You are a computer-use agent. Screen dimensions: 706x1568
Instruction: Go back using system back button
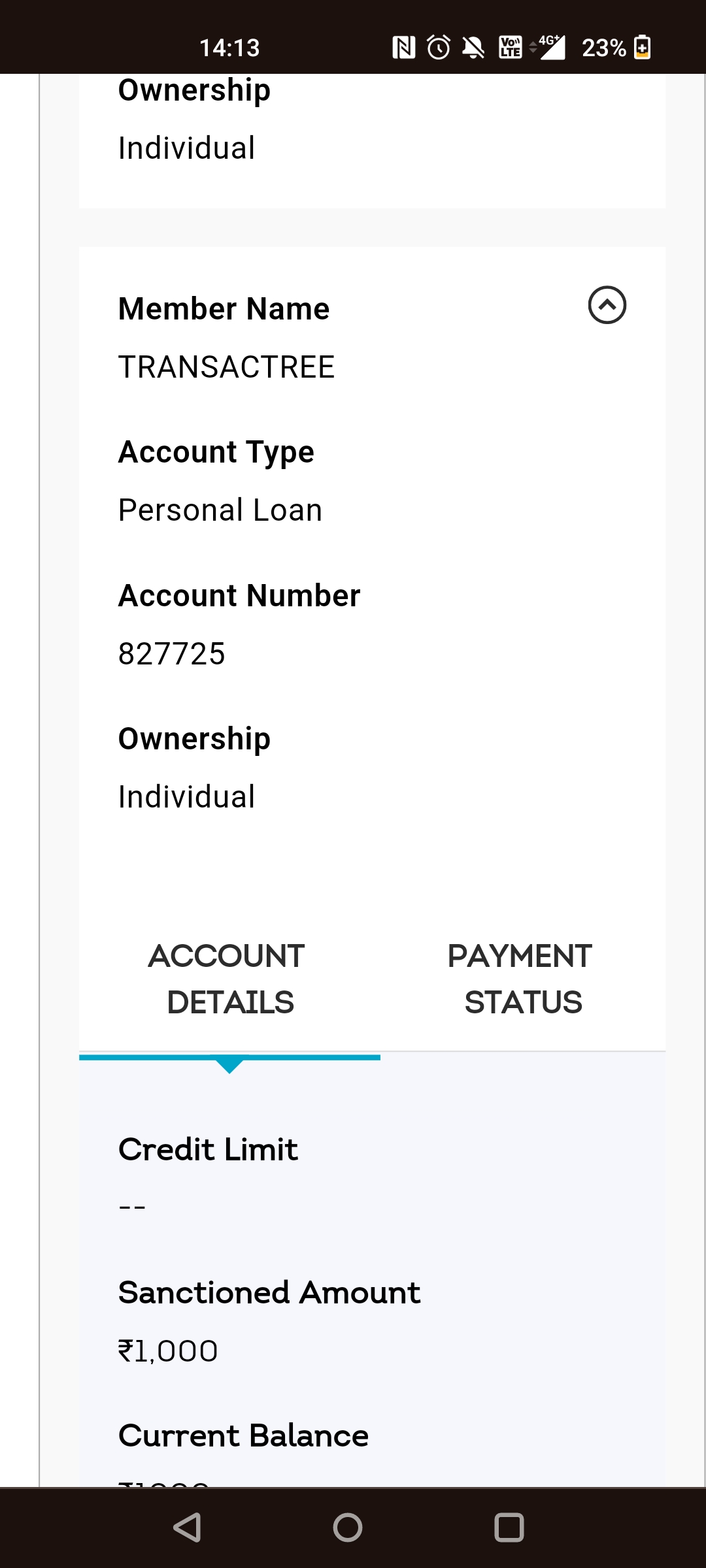tap(187, 1527)
